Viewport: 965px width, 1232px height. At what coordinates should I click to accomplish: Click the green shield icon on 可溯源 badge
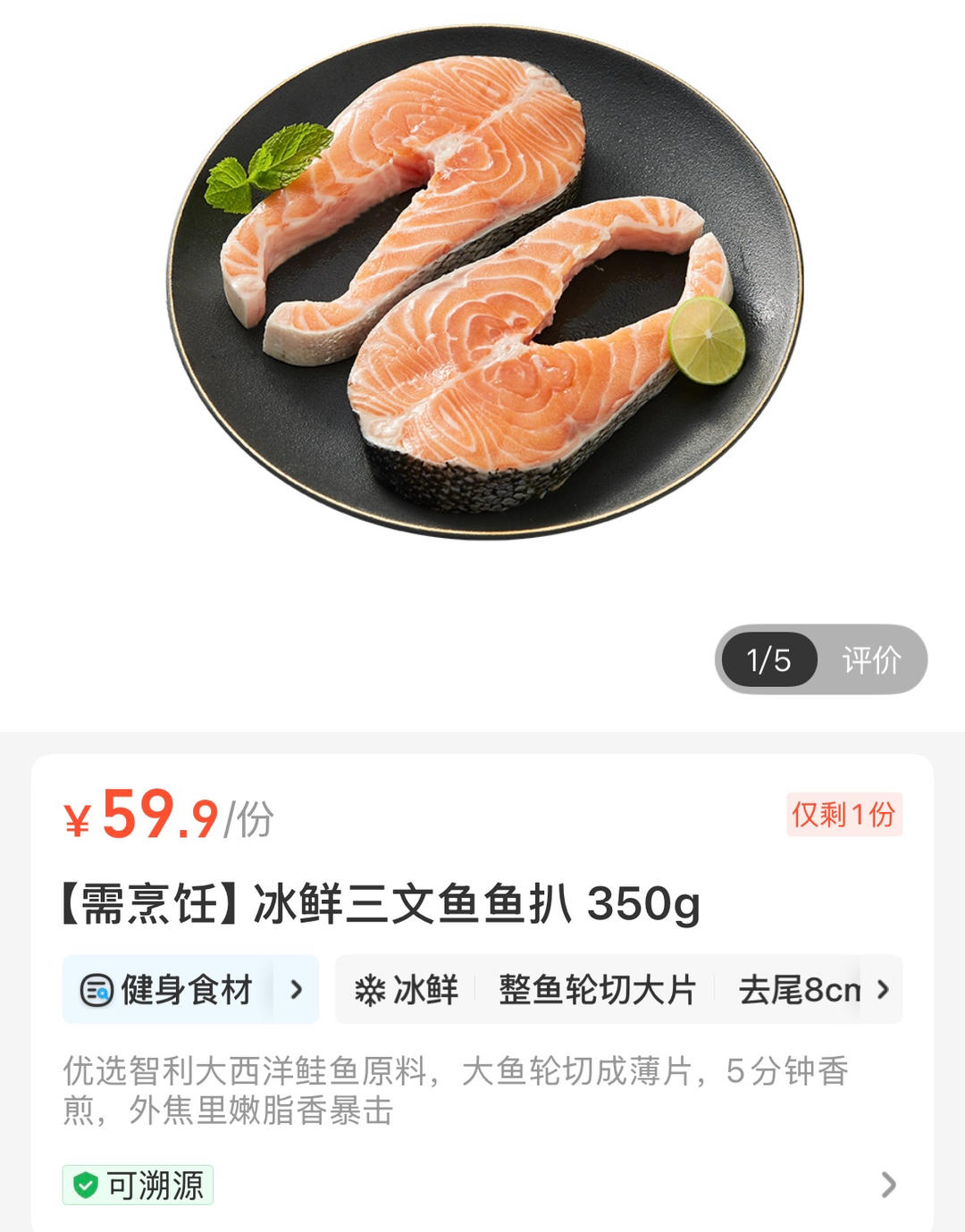(x=86, y=1186)
